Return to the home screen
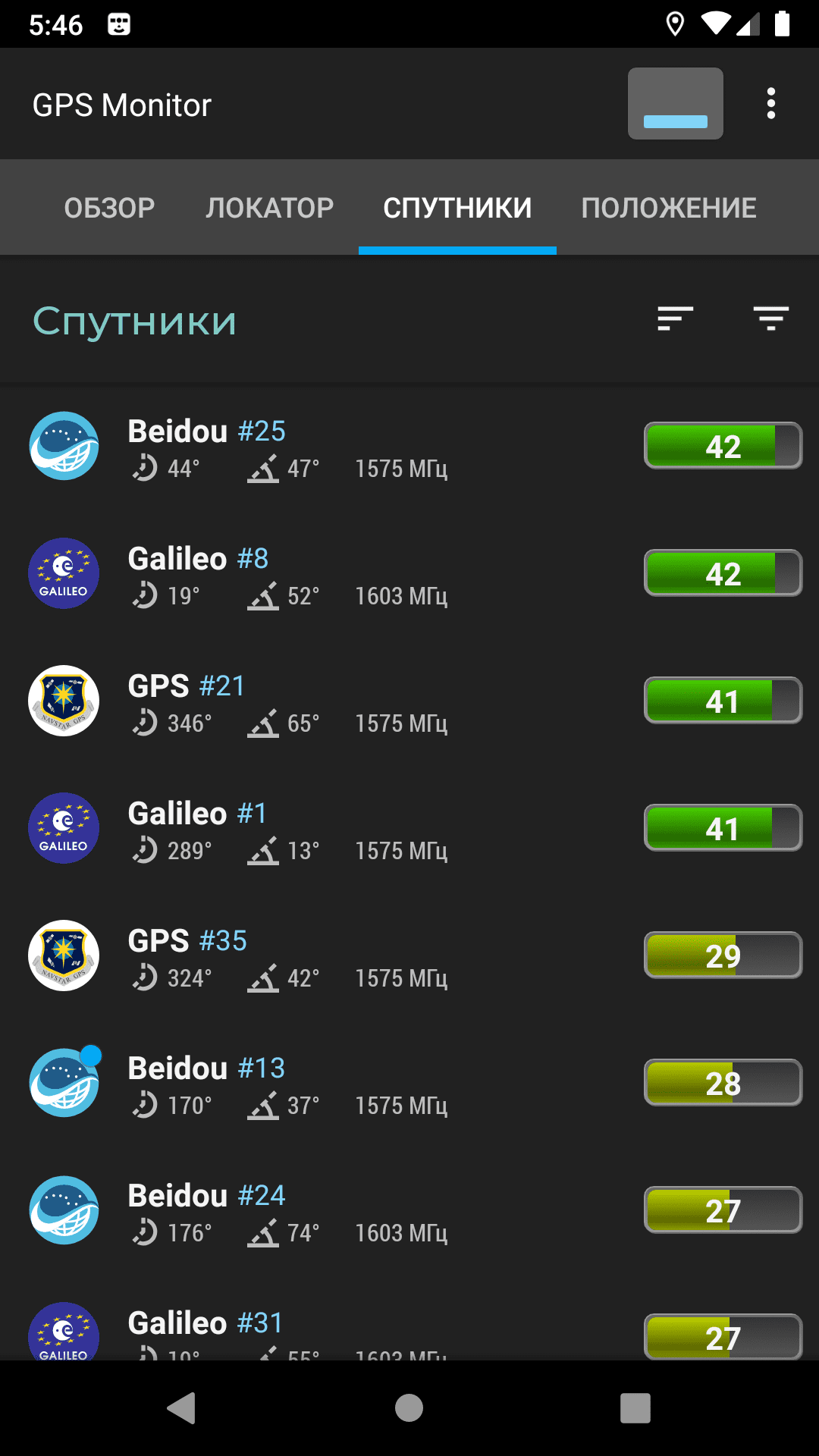The image size is (819, 1456). (x=409, y=1408)
